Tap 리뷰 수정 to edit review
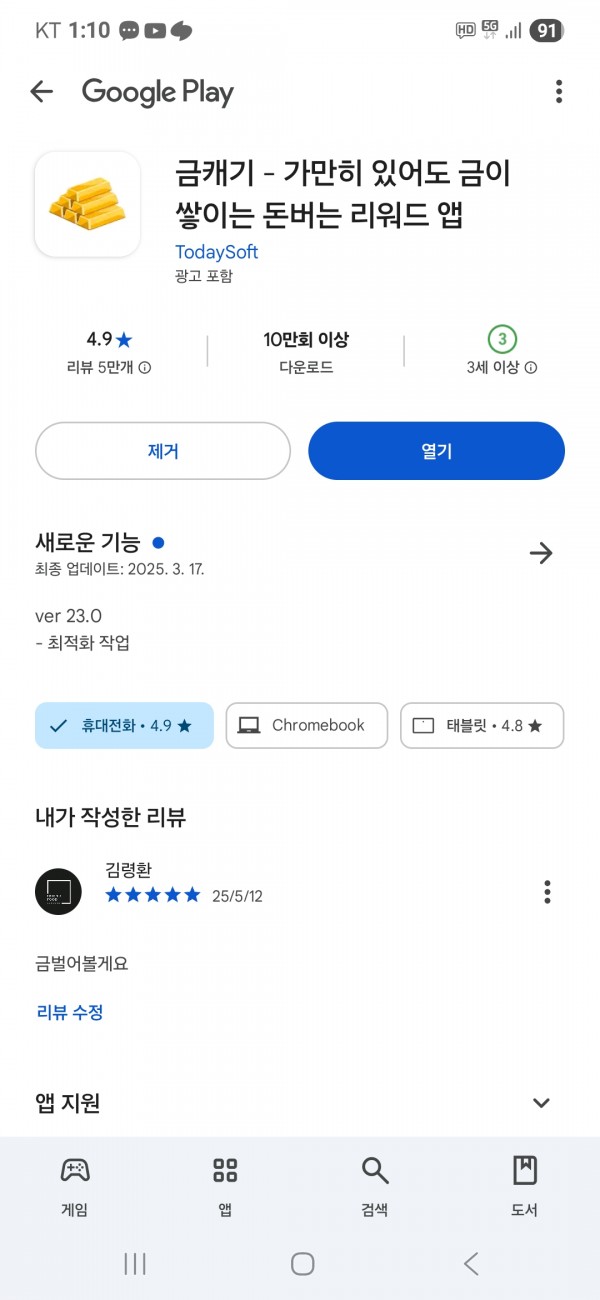This screenshot has width=600, height=1300. tap(70, 1012)
